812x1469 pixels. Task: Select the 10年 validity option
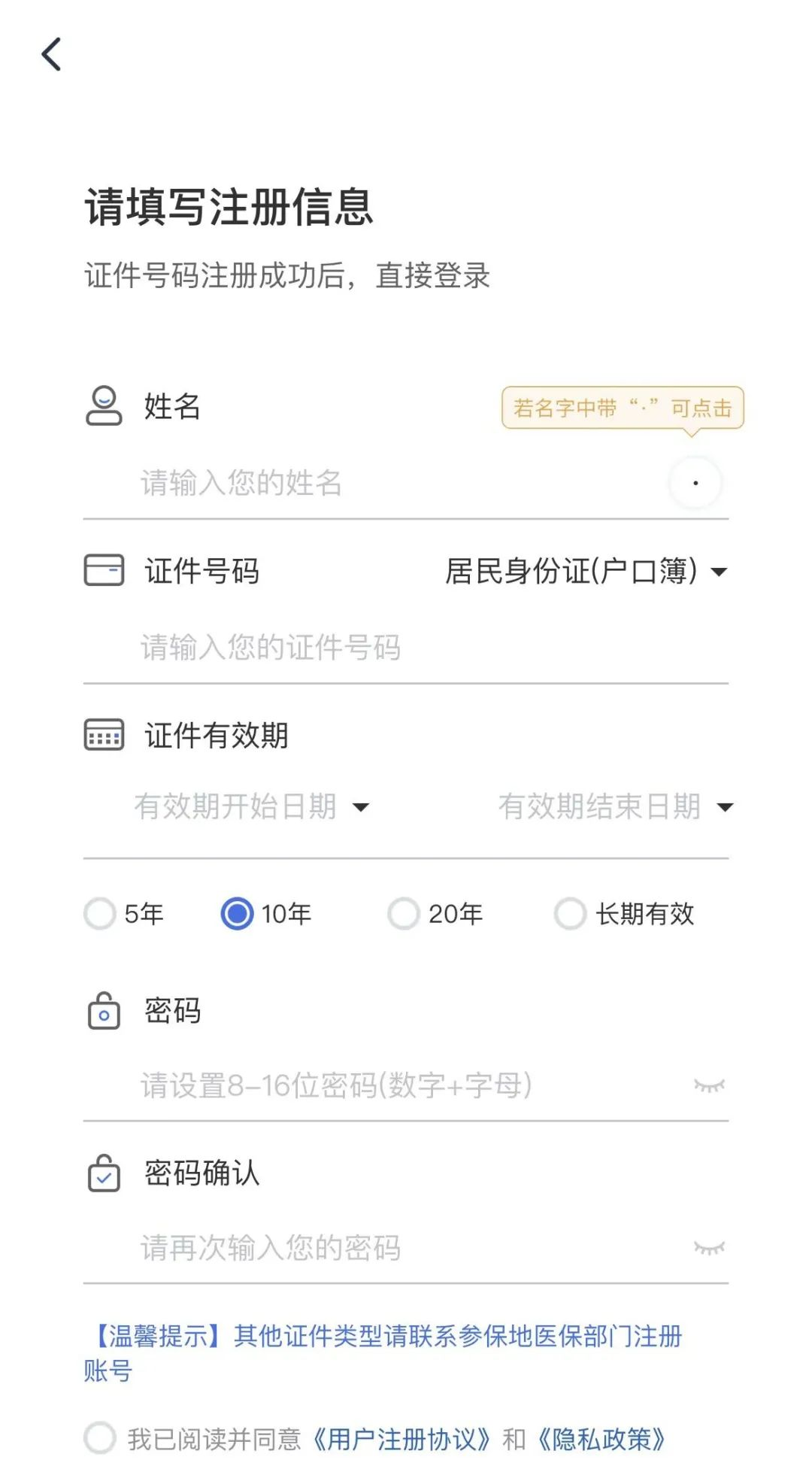click(238, 914)
